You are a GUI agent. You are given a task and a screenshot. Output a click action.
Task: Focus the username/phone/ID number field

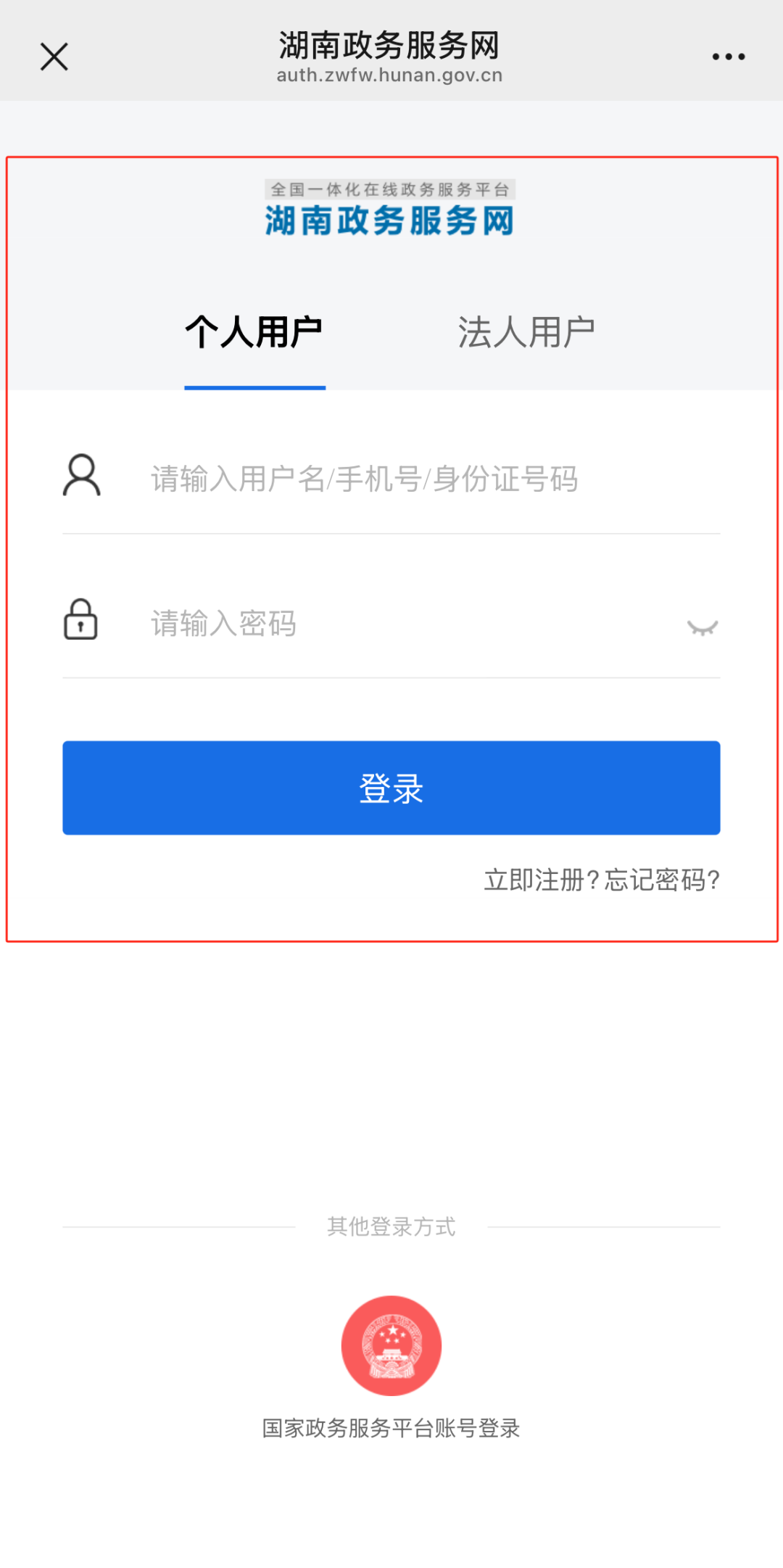428,479
